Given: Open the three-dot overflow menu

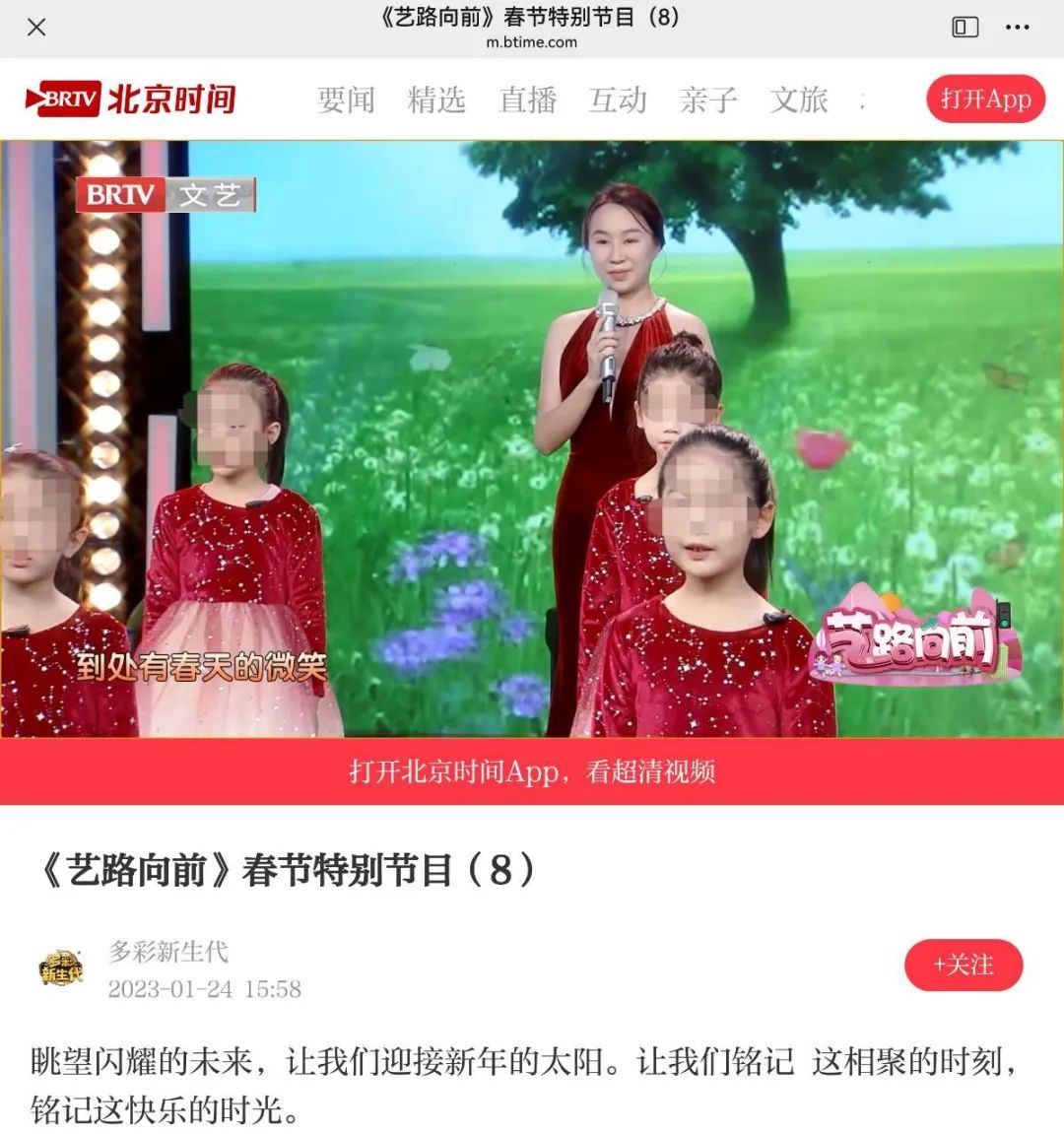Looking at the screenshot, I should tap(1018, 28).
